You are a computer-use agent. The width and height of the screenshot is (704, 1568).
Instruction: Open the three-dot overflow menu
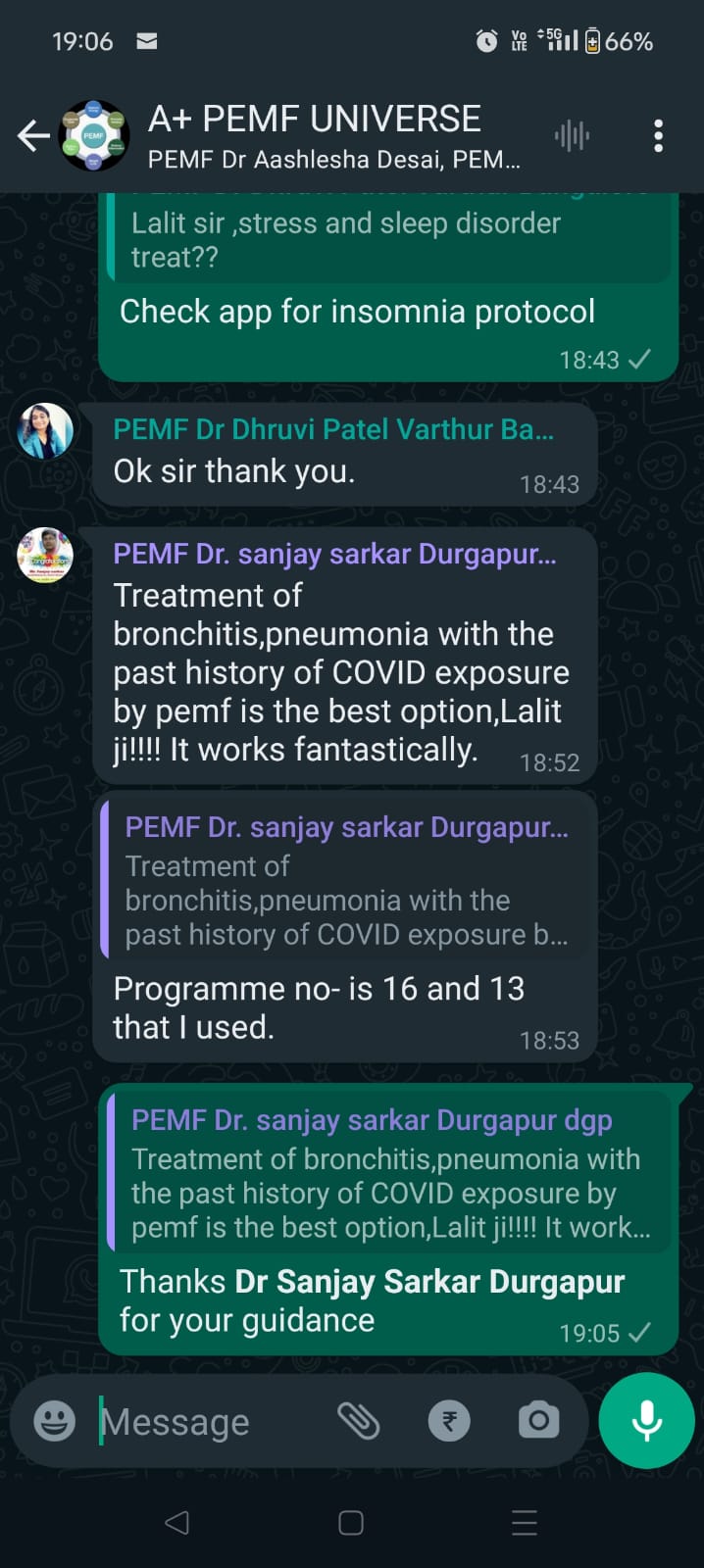pyautogui.click(x=658, y=135)
